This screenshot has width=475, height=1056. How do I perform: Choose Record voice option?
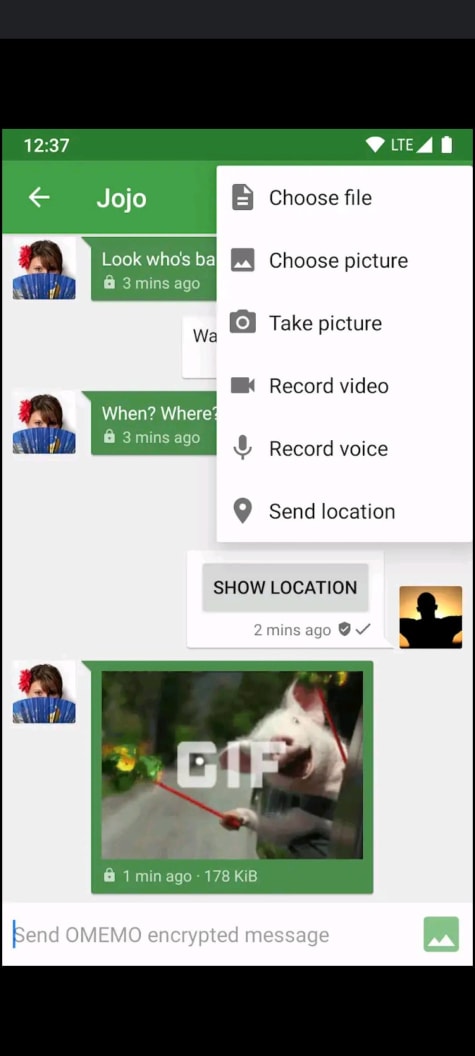(x=344, y=449)
